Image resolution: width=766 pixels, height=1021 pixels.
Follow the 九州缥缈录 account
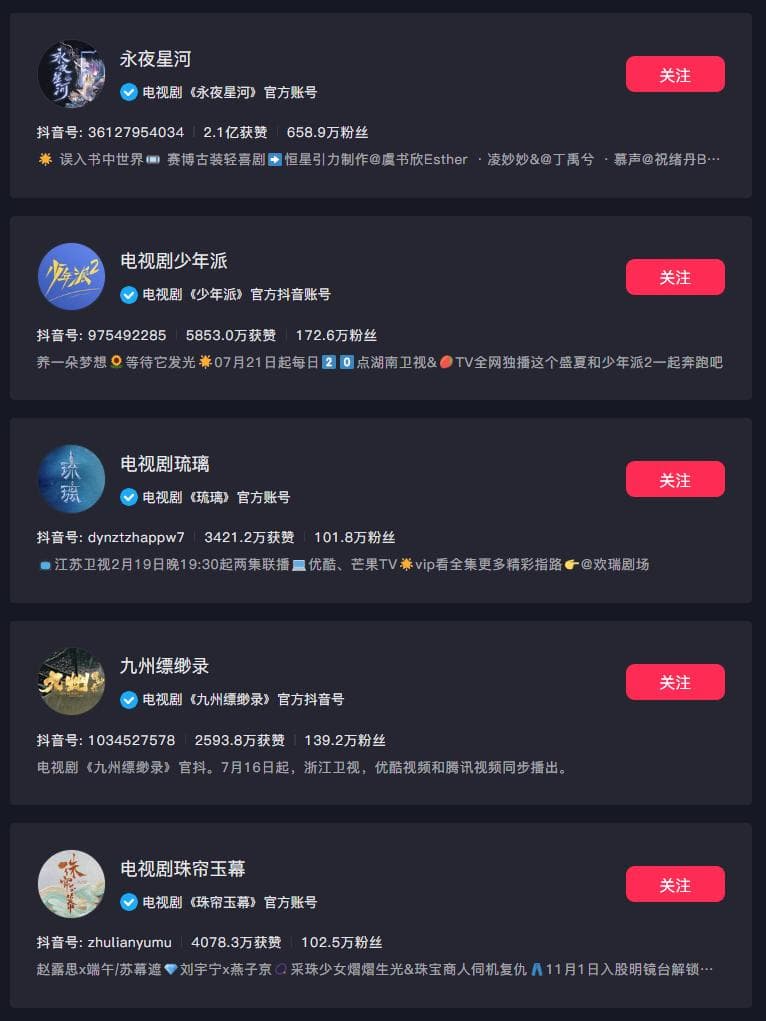pyautogui.click(x=675, y=682)
